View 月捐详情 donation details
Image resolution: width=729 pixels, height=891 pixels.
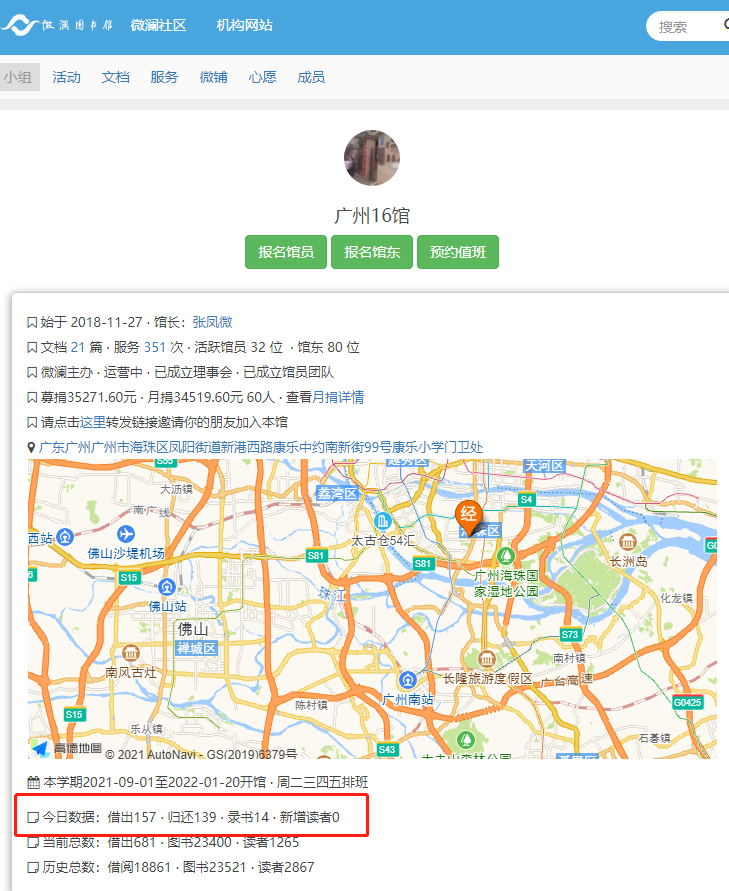coord(338,397)
